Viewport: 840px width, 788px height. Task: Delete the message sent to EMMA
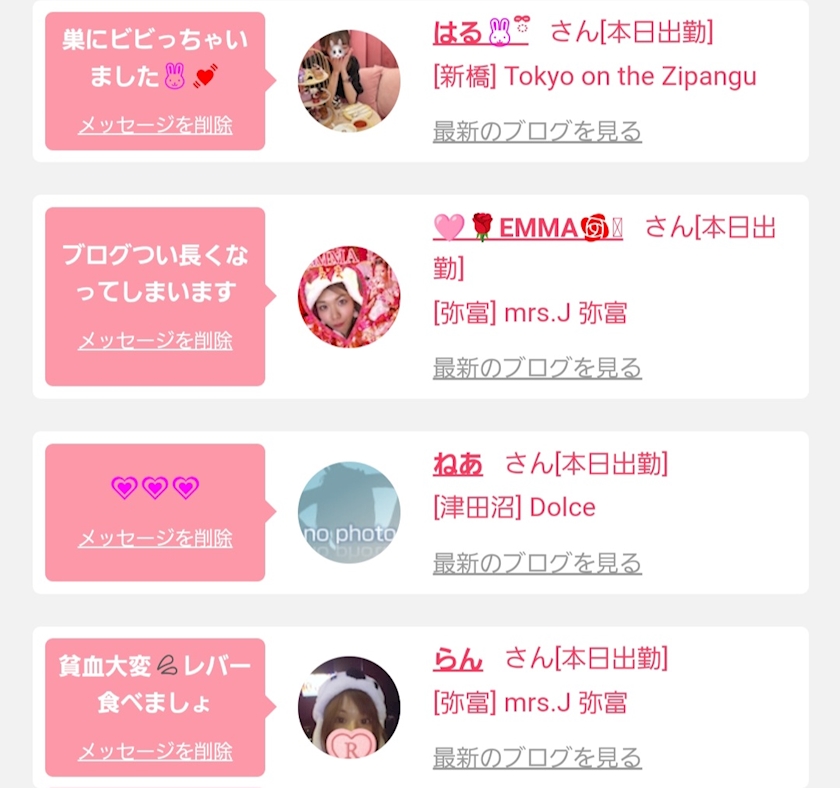155,341
